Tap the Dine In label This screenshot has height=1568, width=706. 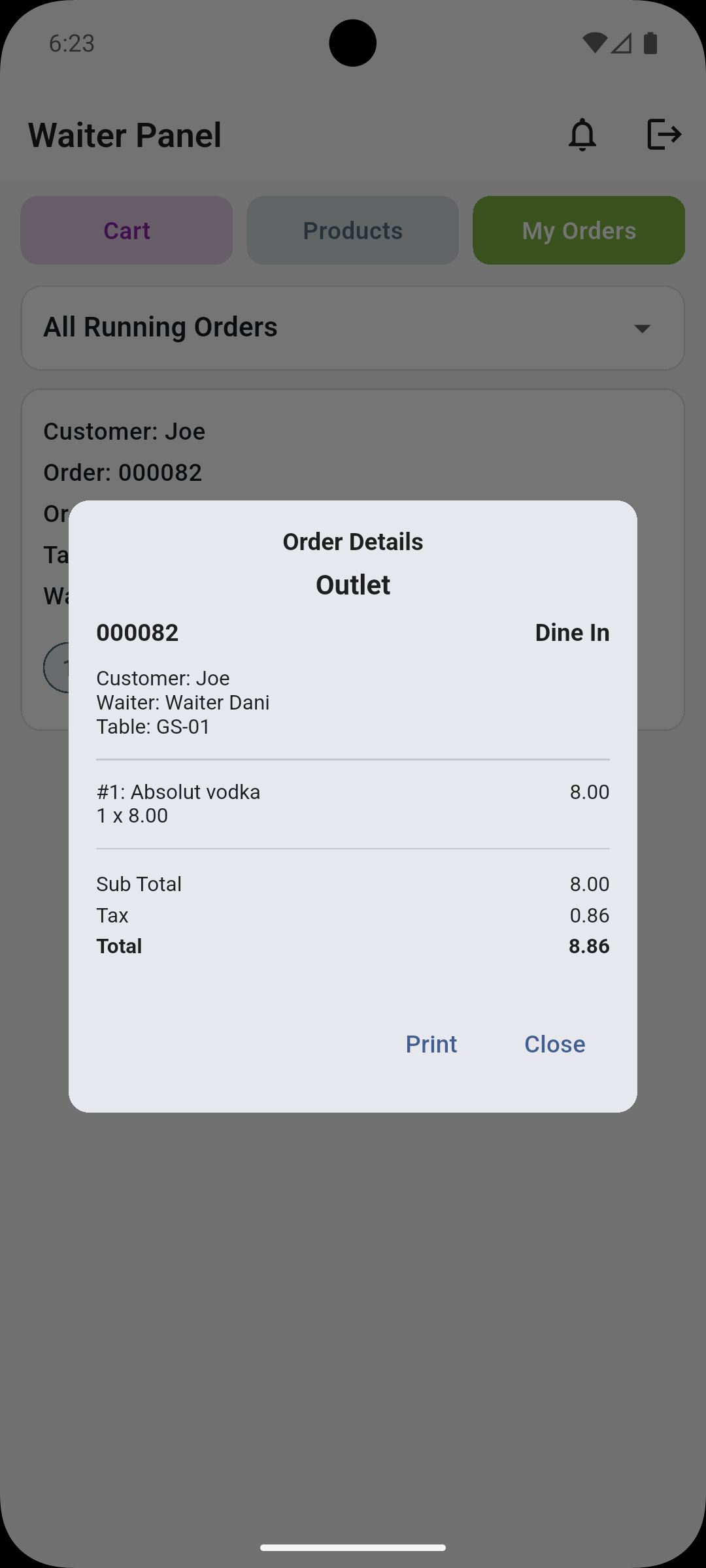(571, 632)
